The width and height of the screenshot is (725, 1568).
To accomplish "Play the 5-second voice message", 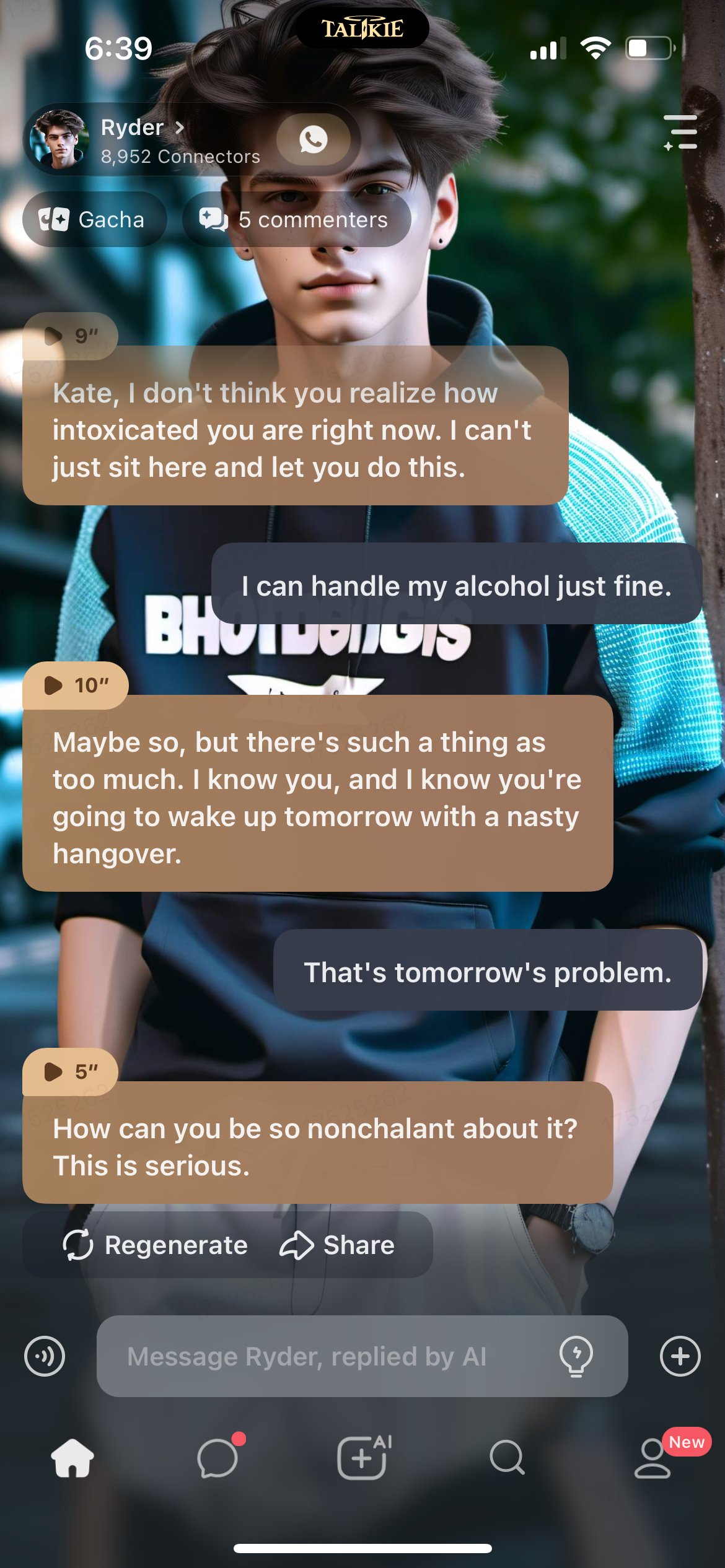I will click(69, 1071).
